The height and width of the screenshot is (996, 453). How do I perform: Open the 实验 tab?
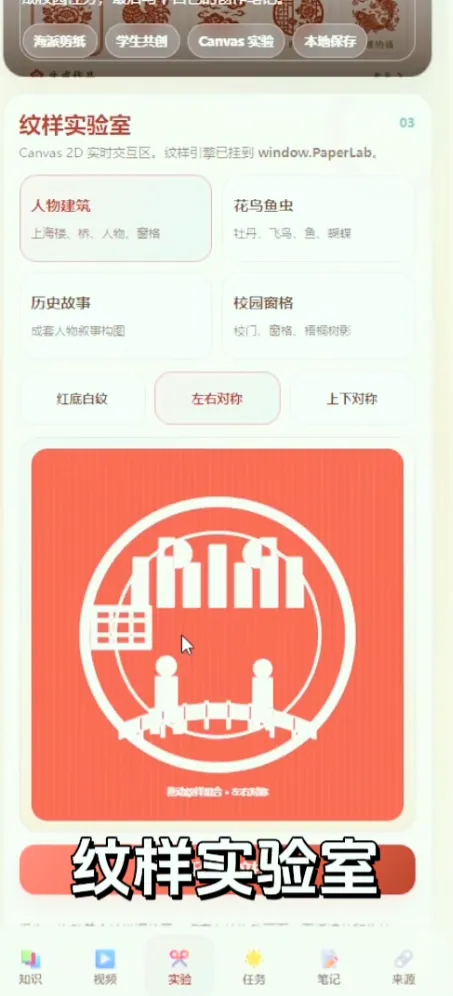click(x=180, y=966)
